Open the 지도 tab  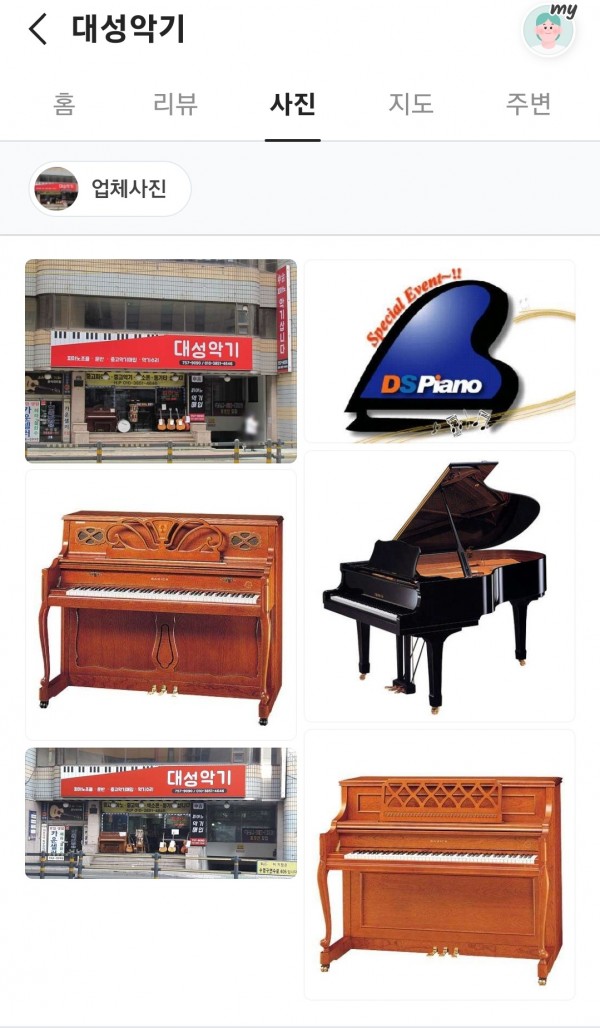pos(411,104)
